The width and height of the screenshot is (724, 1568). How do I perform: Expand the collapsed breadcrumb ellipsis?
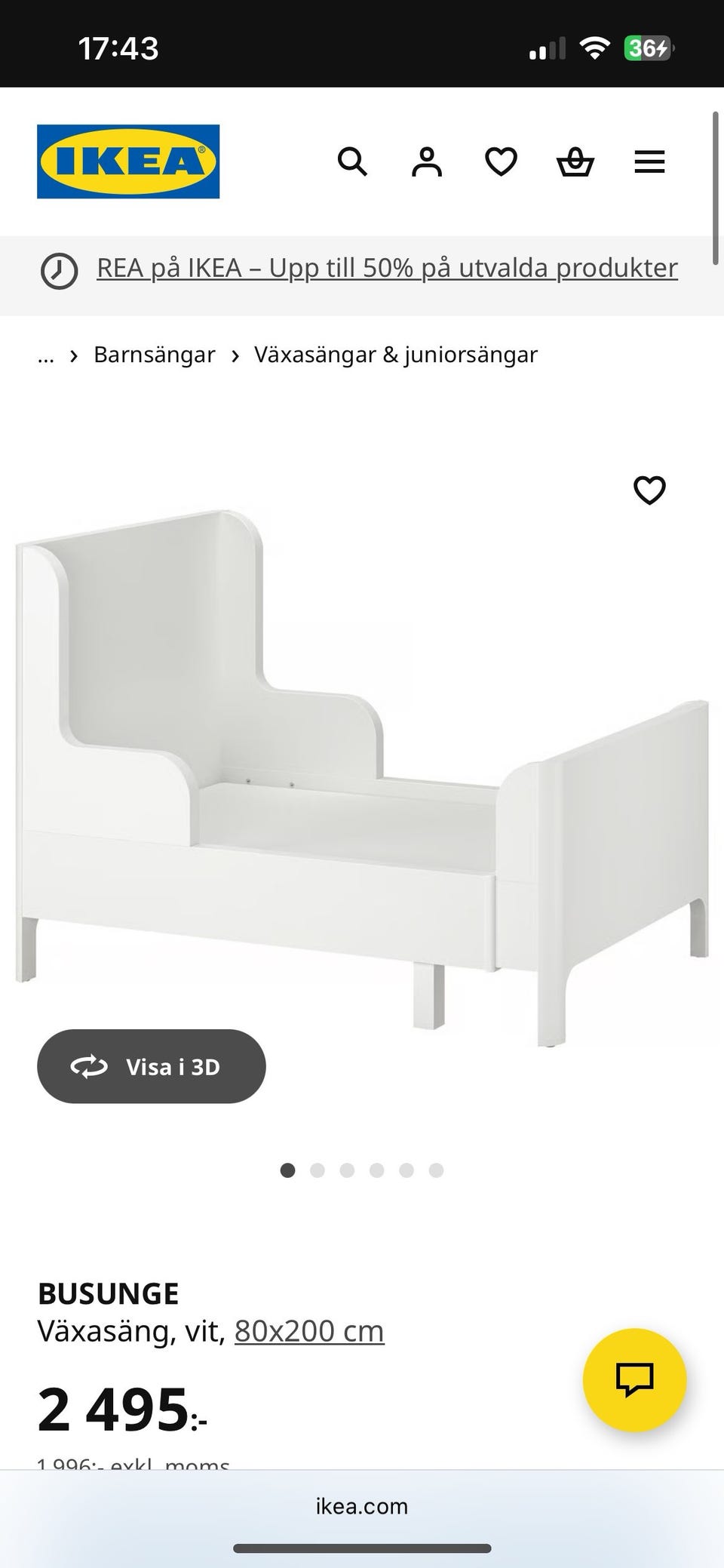46,355
